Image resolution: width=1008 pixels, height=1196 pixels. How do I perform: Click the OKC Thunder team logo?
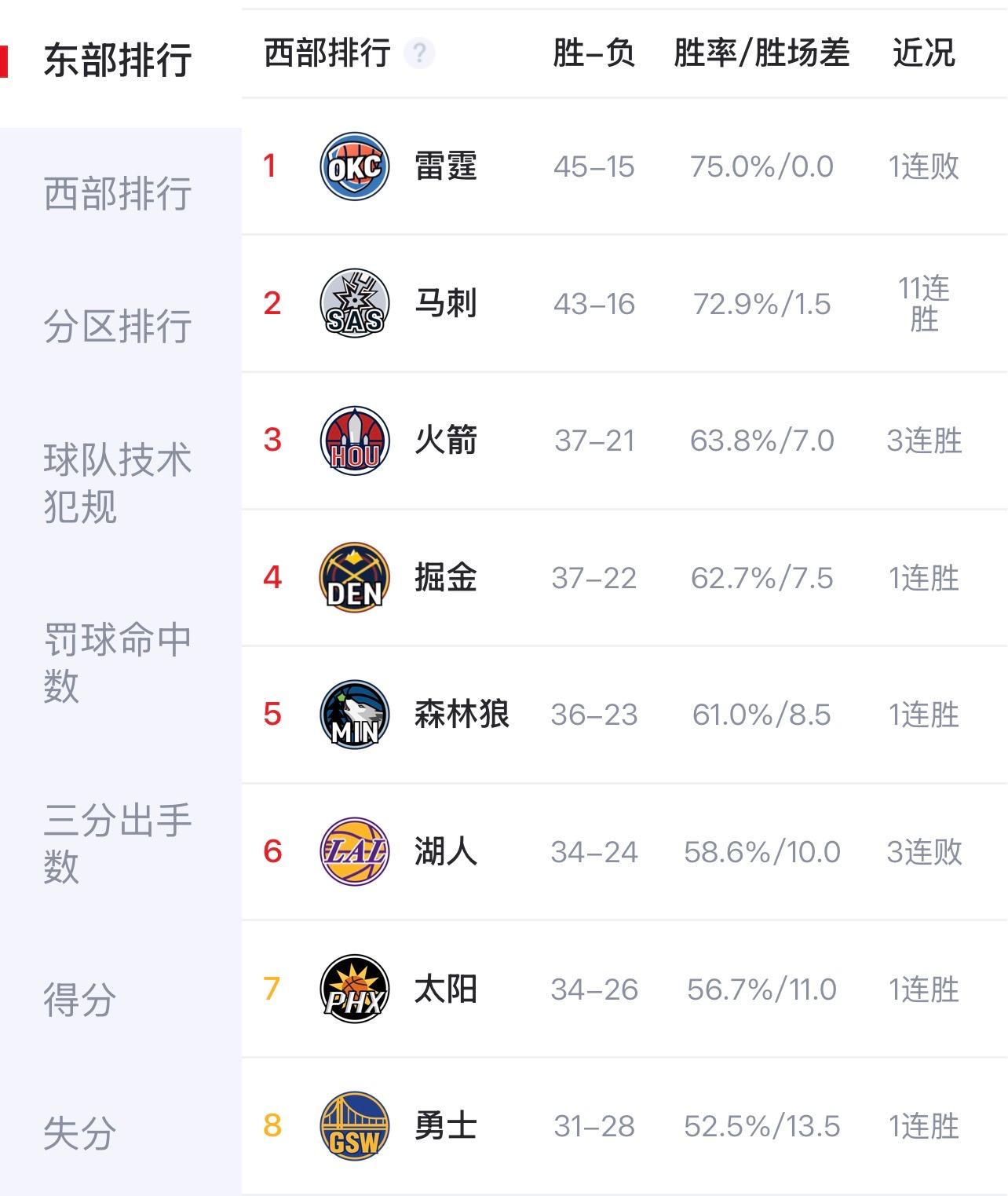354,166
